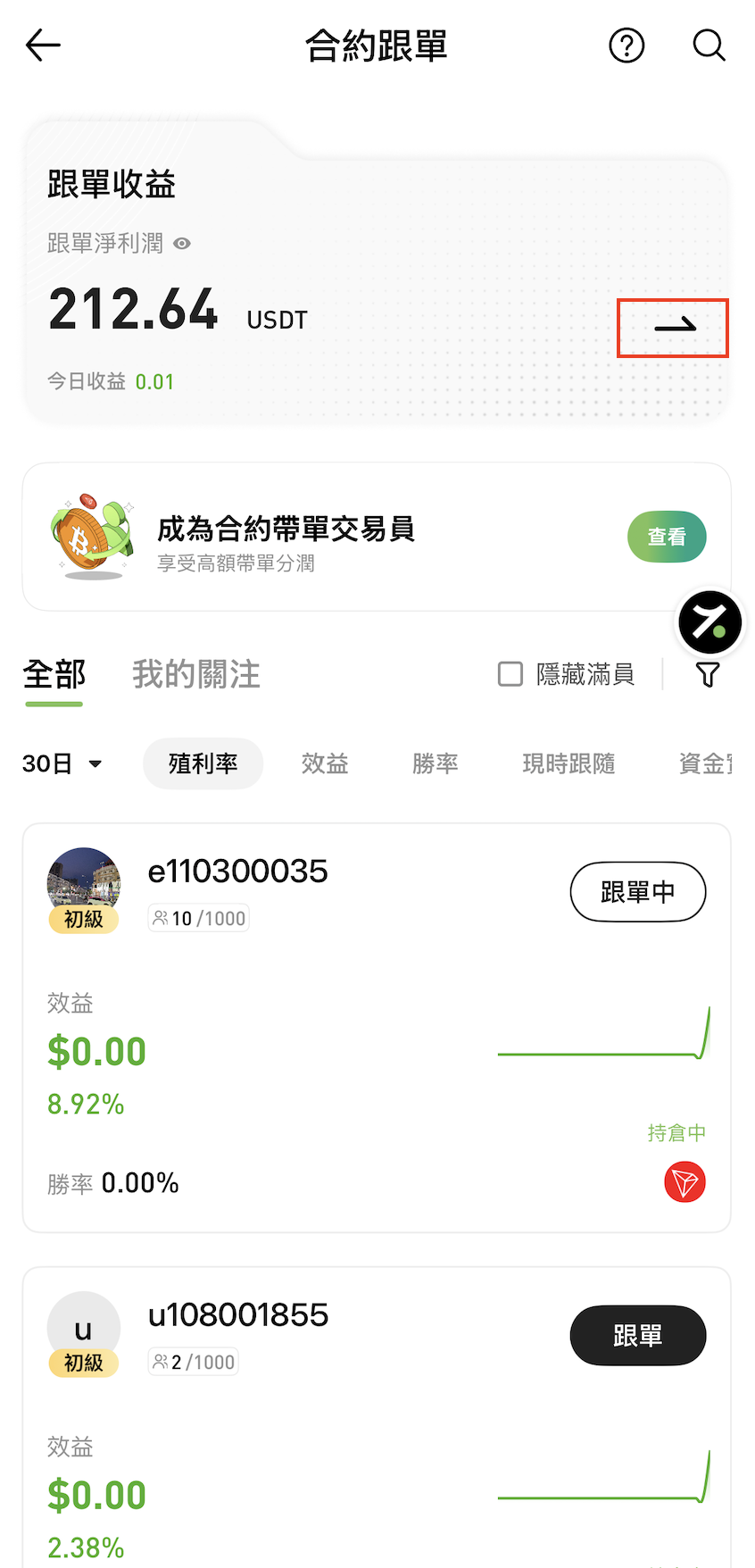Sort traders by 效益
Screen dimensions: 755x1568
(325, 763)
